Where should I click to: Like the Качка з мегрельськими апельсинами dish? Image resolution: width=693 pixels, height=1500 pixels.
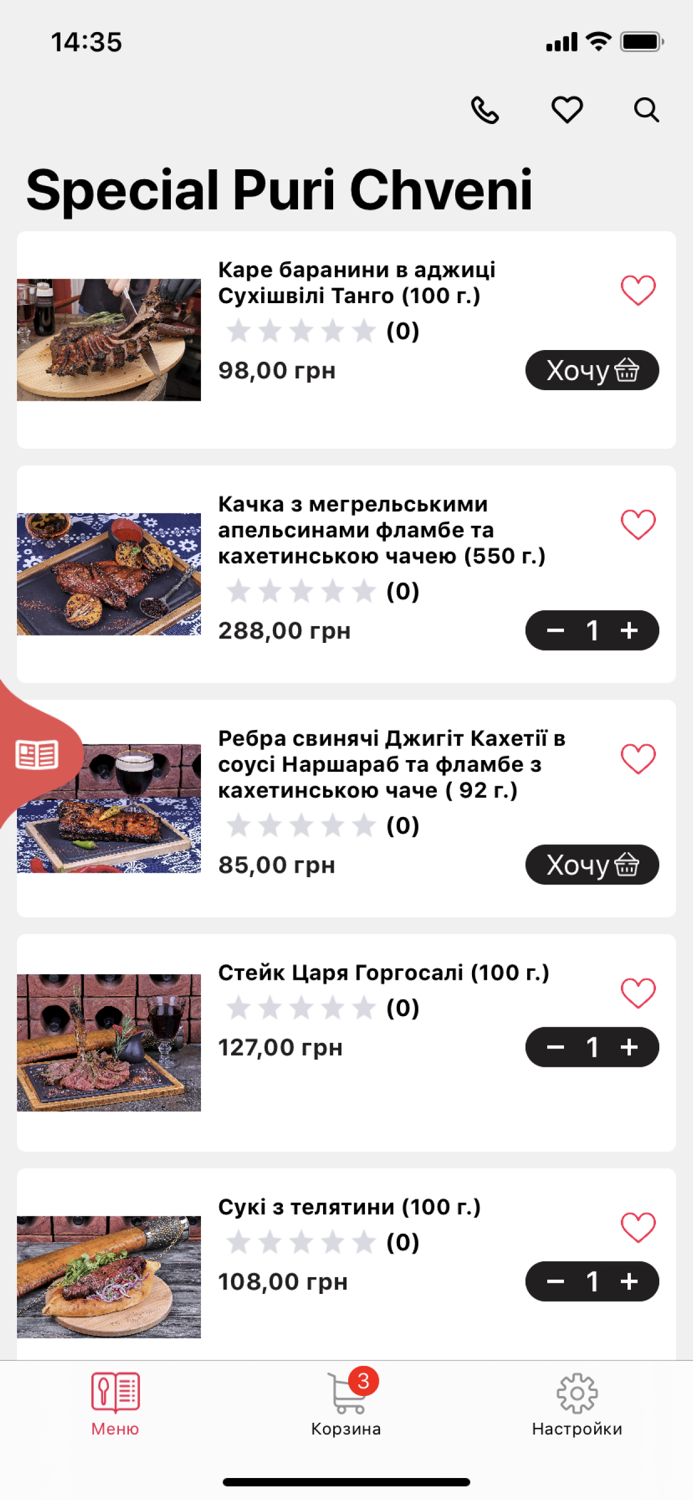point(638,525)
